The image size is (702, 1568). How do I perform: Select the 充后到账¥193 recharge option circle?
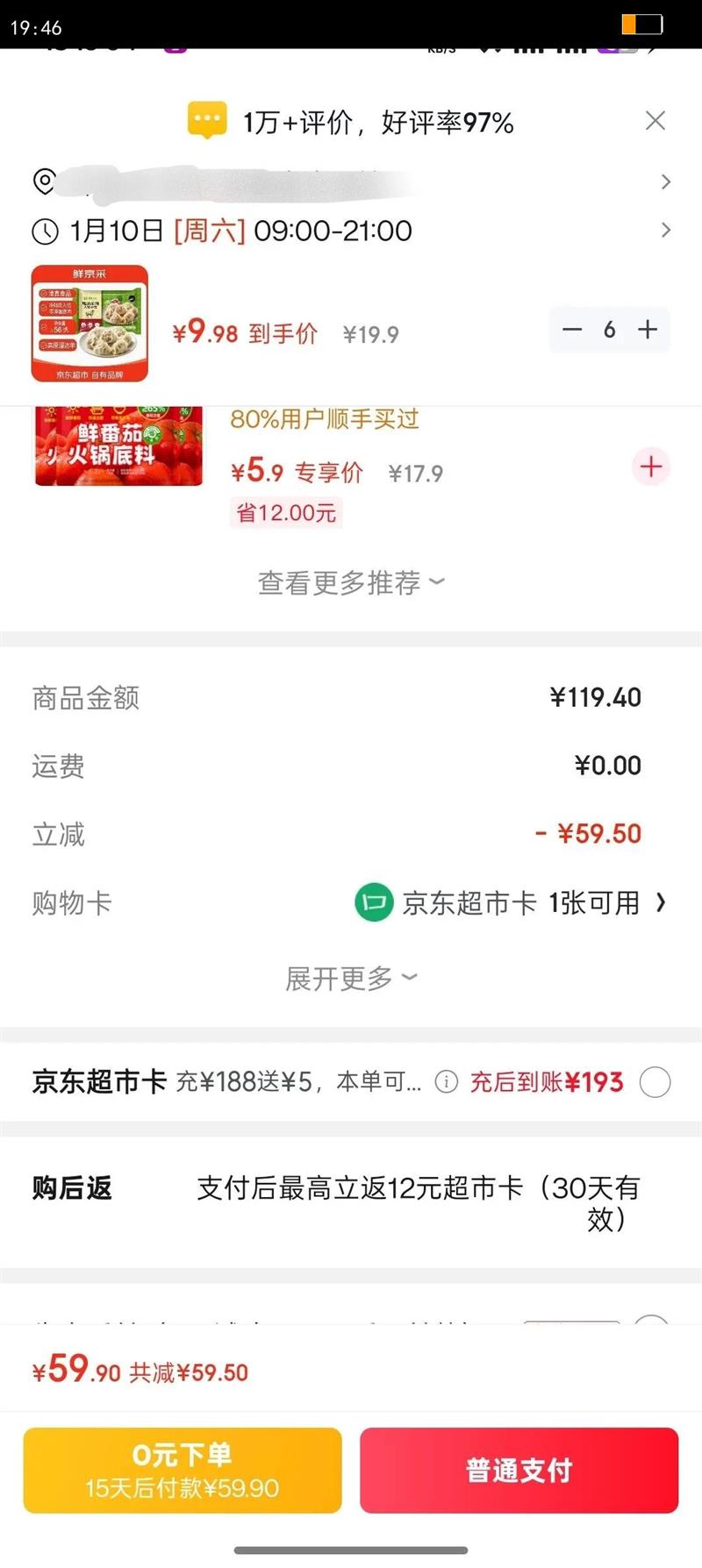654,1084
